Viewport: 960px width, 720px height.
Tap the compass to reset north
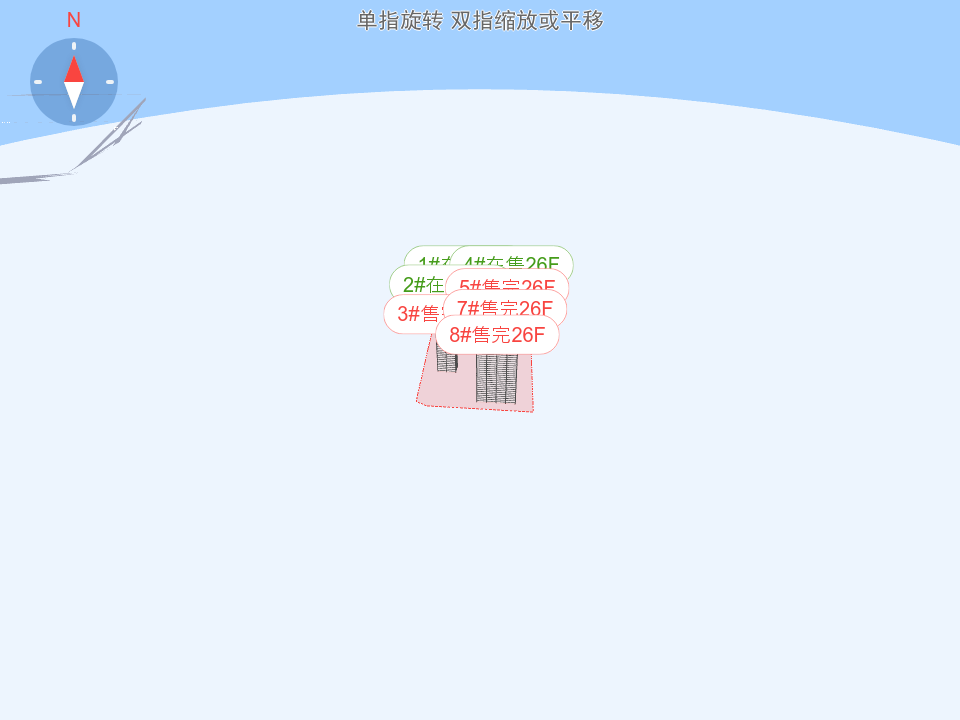click(74, 82)
